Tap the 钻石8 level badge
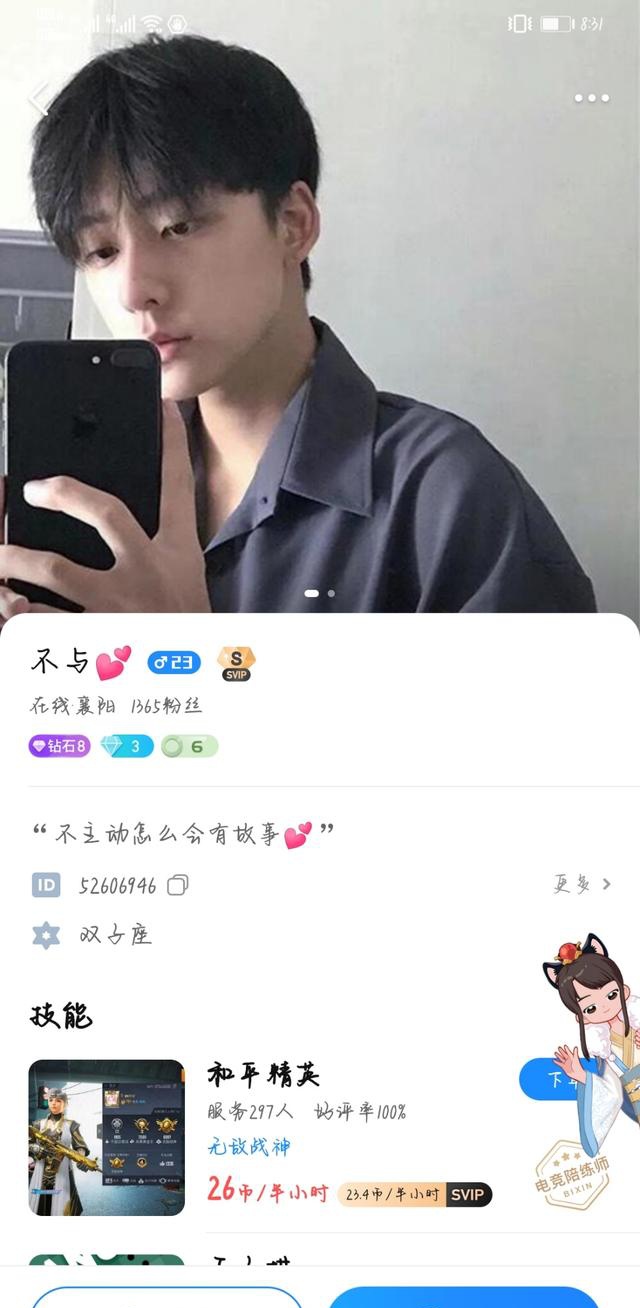Image resolution: width=640 pixels, height=1308 pixels. coord(60,746)
